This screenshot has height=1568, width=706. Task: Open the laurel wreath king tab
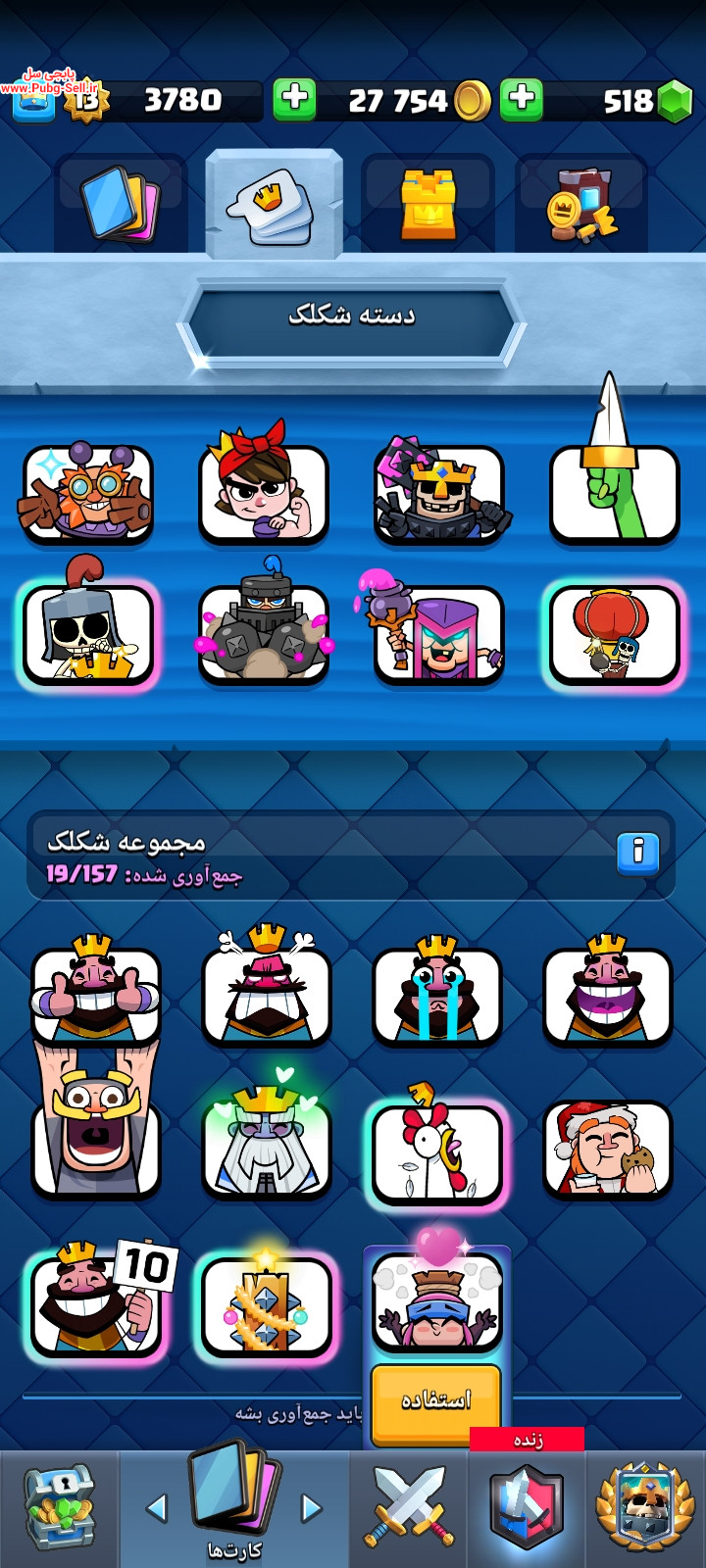645,1507
